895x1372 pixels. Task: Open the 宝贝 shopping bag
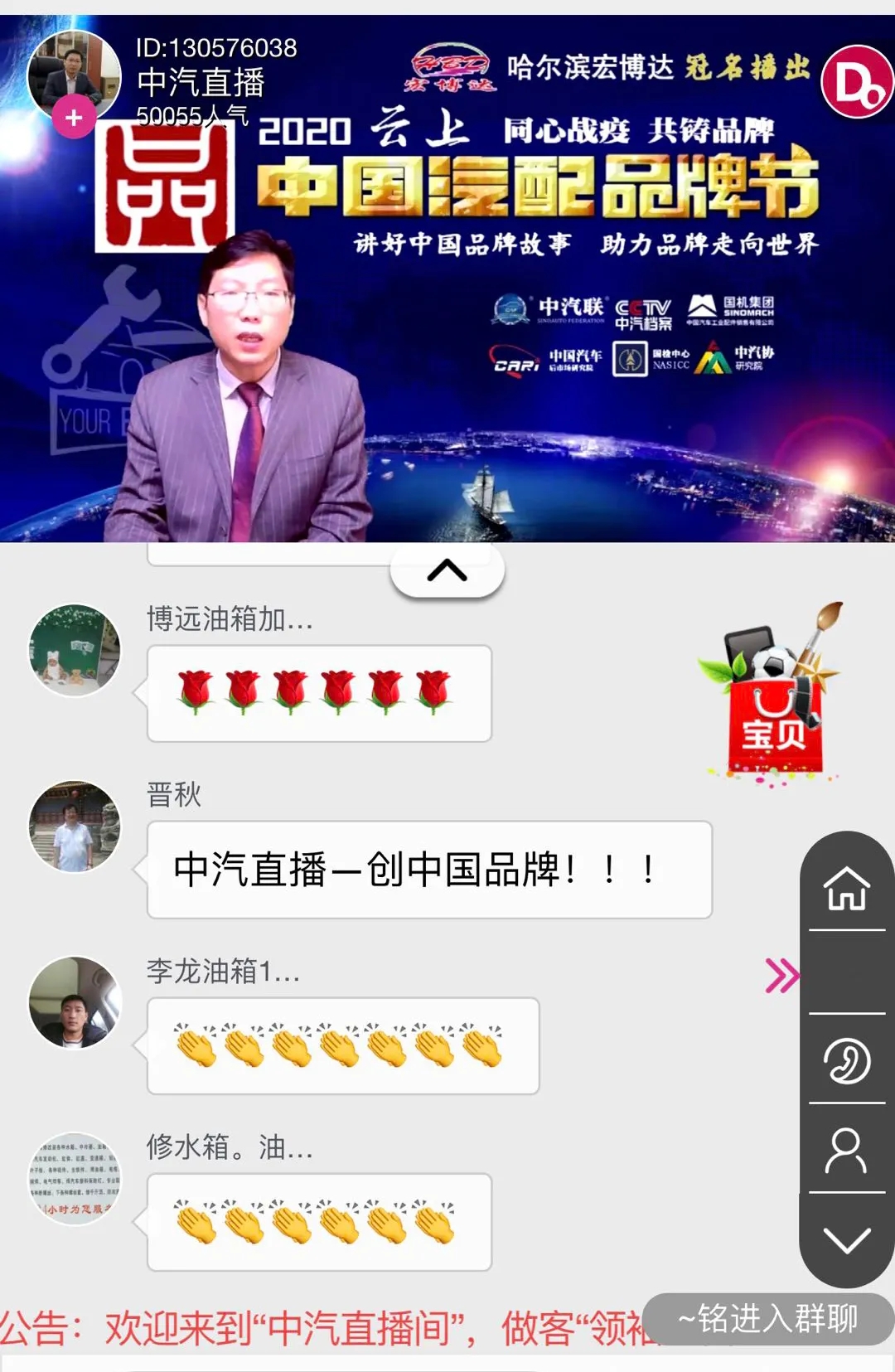point(772,696)
